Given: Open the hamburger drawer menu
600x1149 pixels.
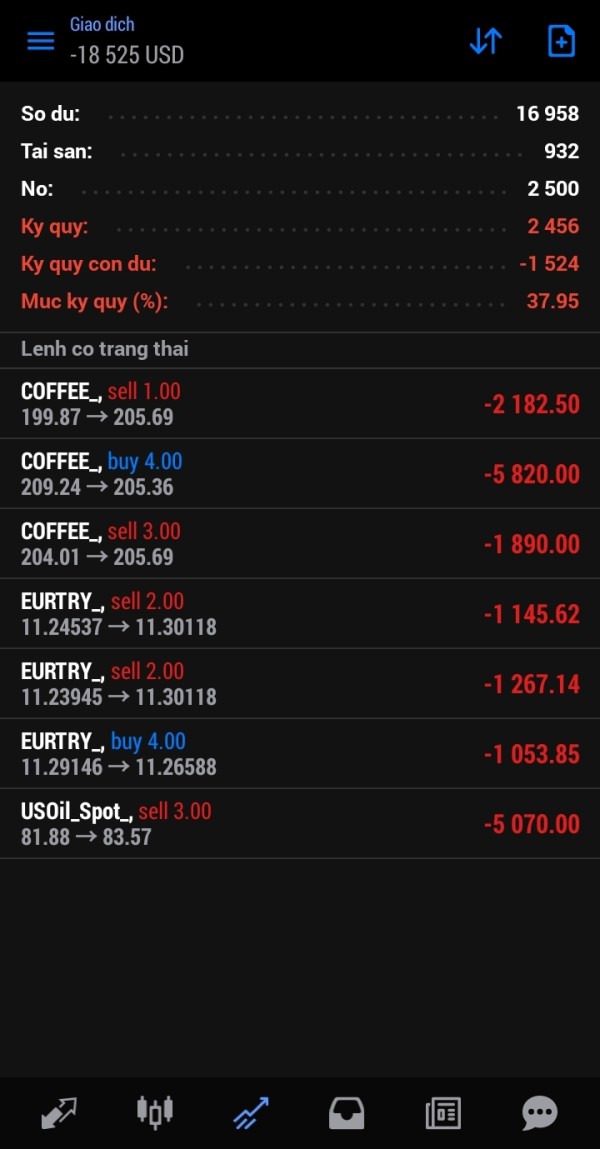Looking at the screenshot, I should coord(40,41).
